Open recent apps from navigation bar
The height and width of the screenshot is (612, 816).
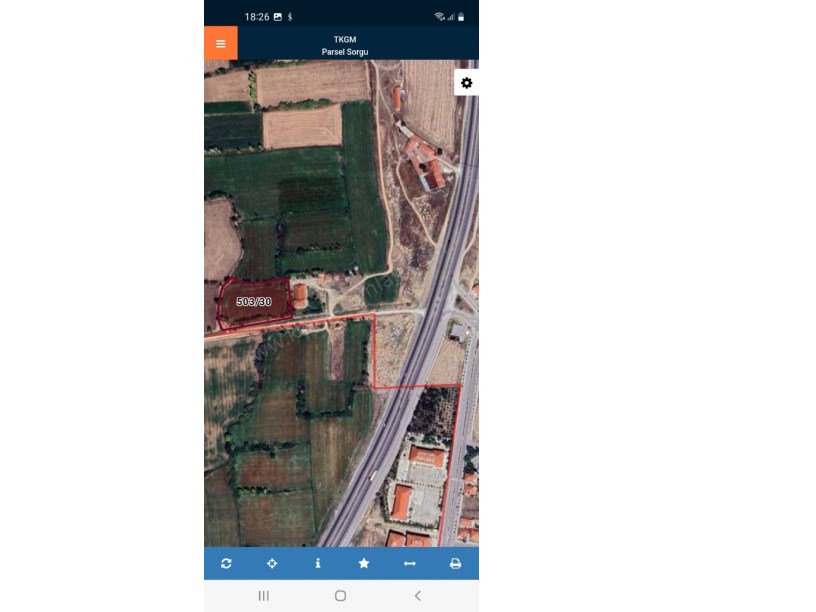click(x=264, y=596)
